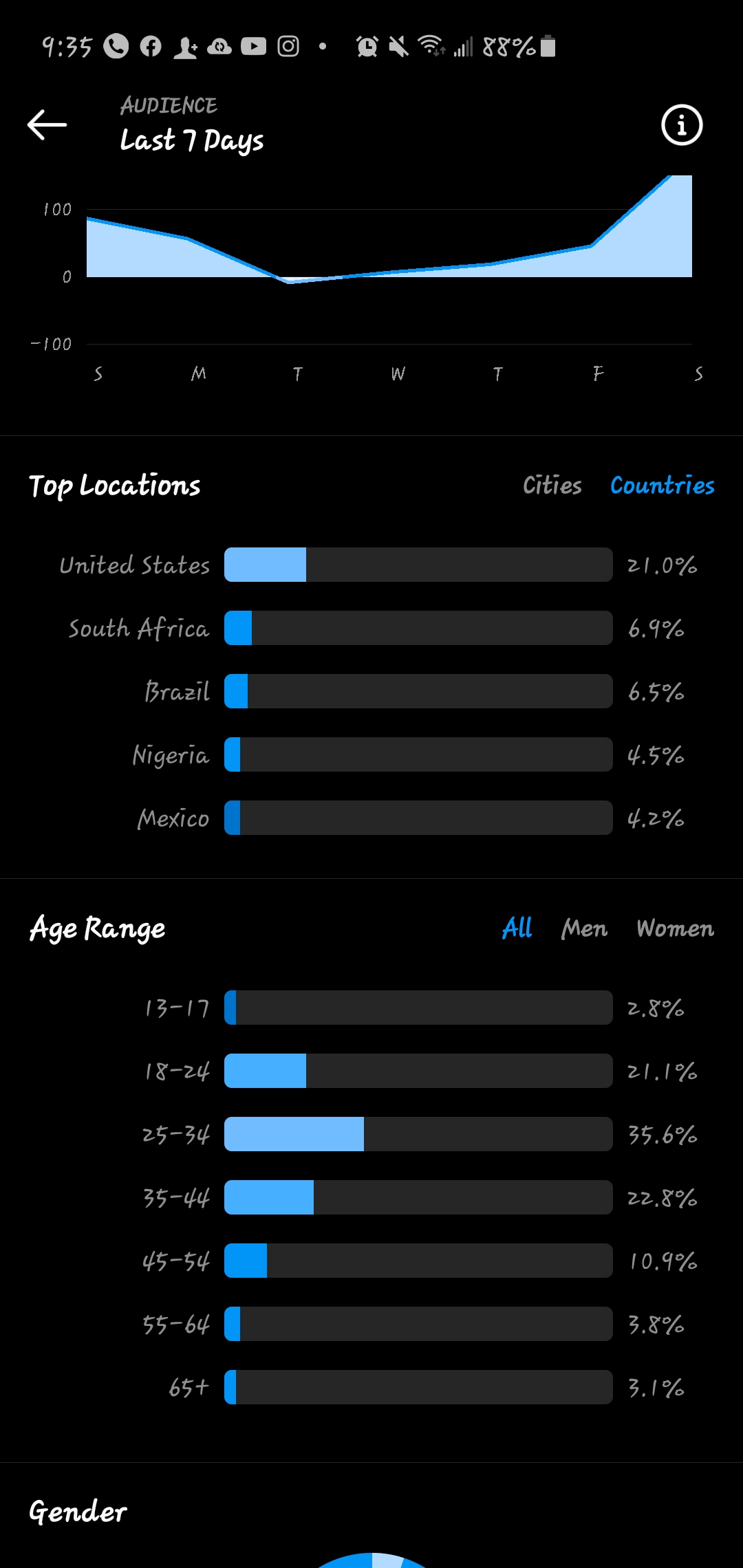The width and height of the screenshot is (743, 1568).
Task: Go back using the arrow
Action: (x=47, y=124)
